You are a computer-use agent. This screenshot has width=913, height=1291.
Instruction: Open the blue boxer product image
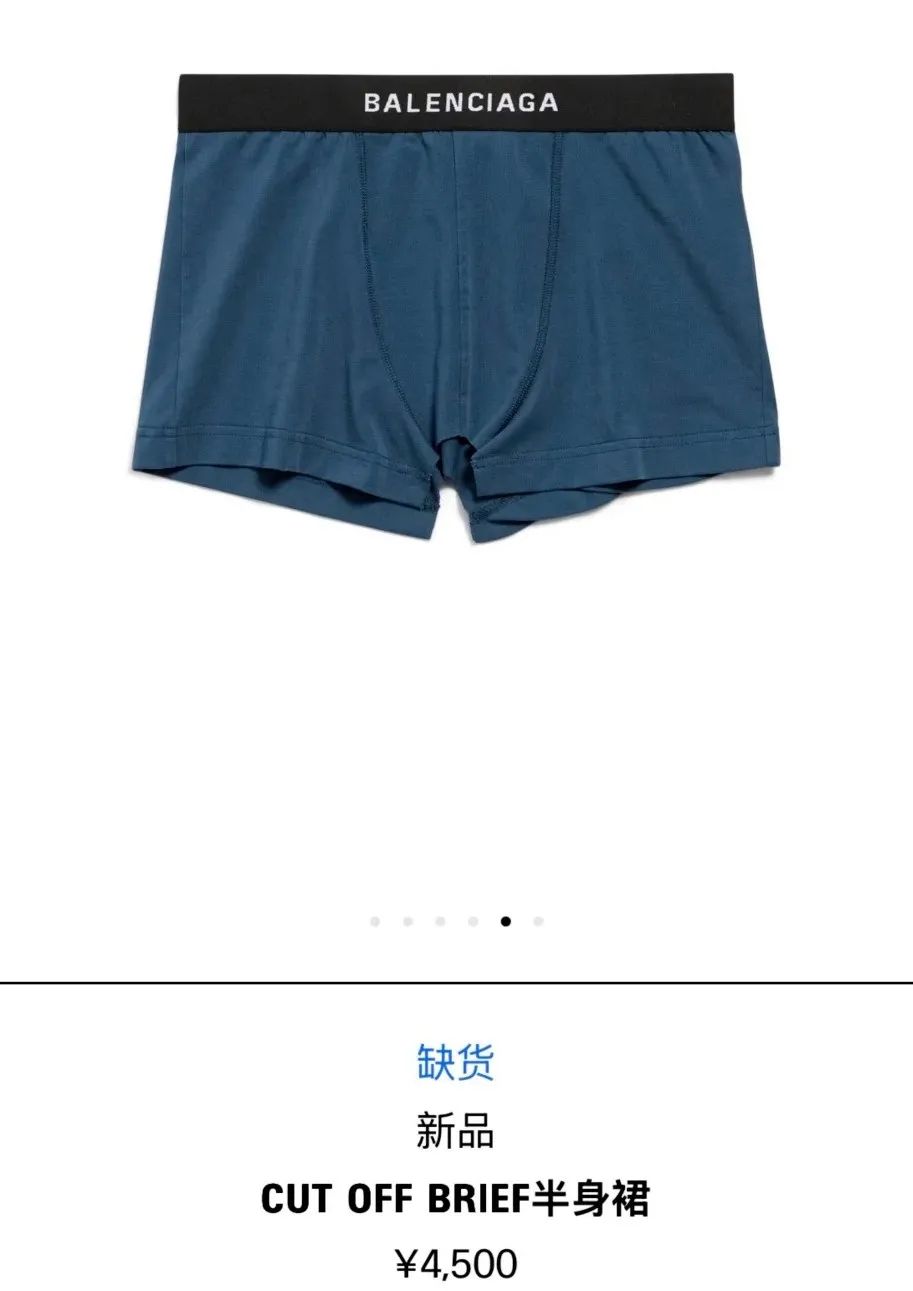pos(456,310)
